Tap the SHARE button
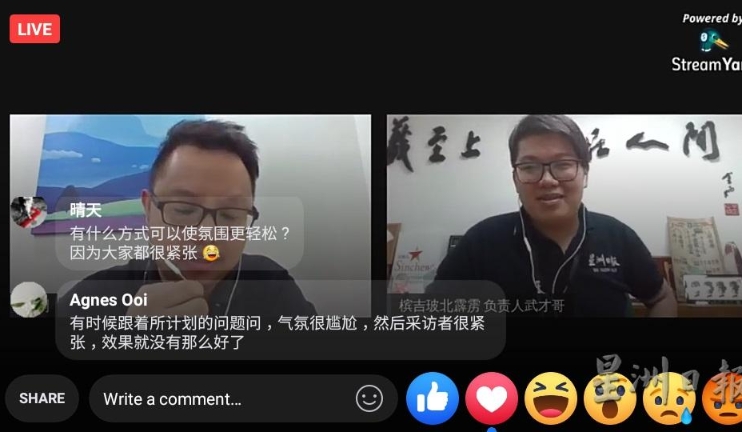 [x=42, y=398]
